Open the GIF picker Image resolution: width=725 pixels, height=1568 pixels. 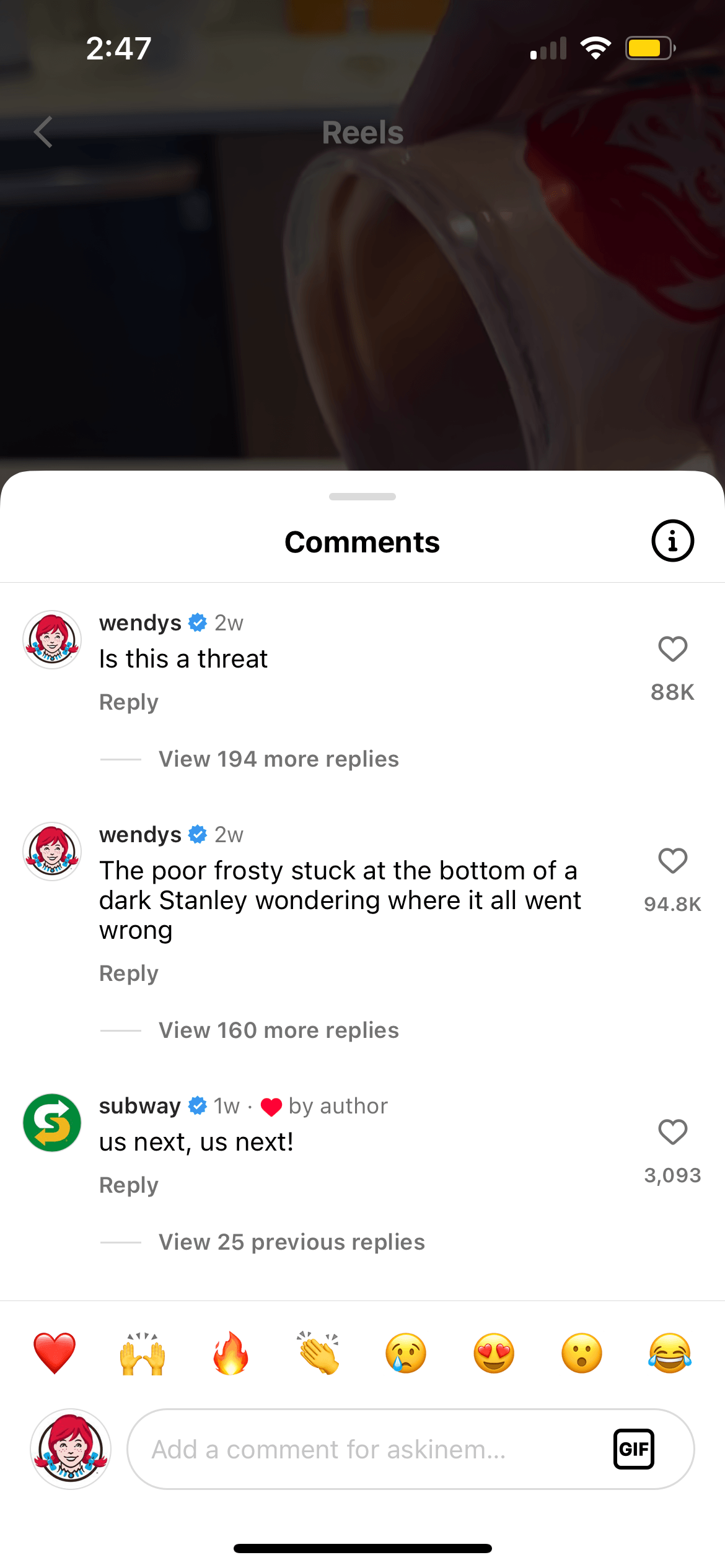coord(633,1449)
